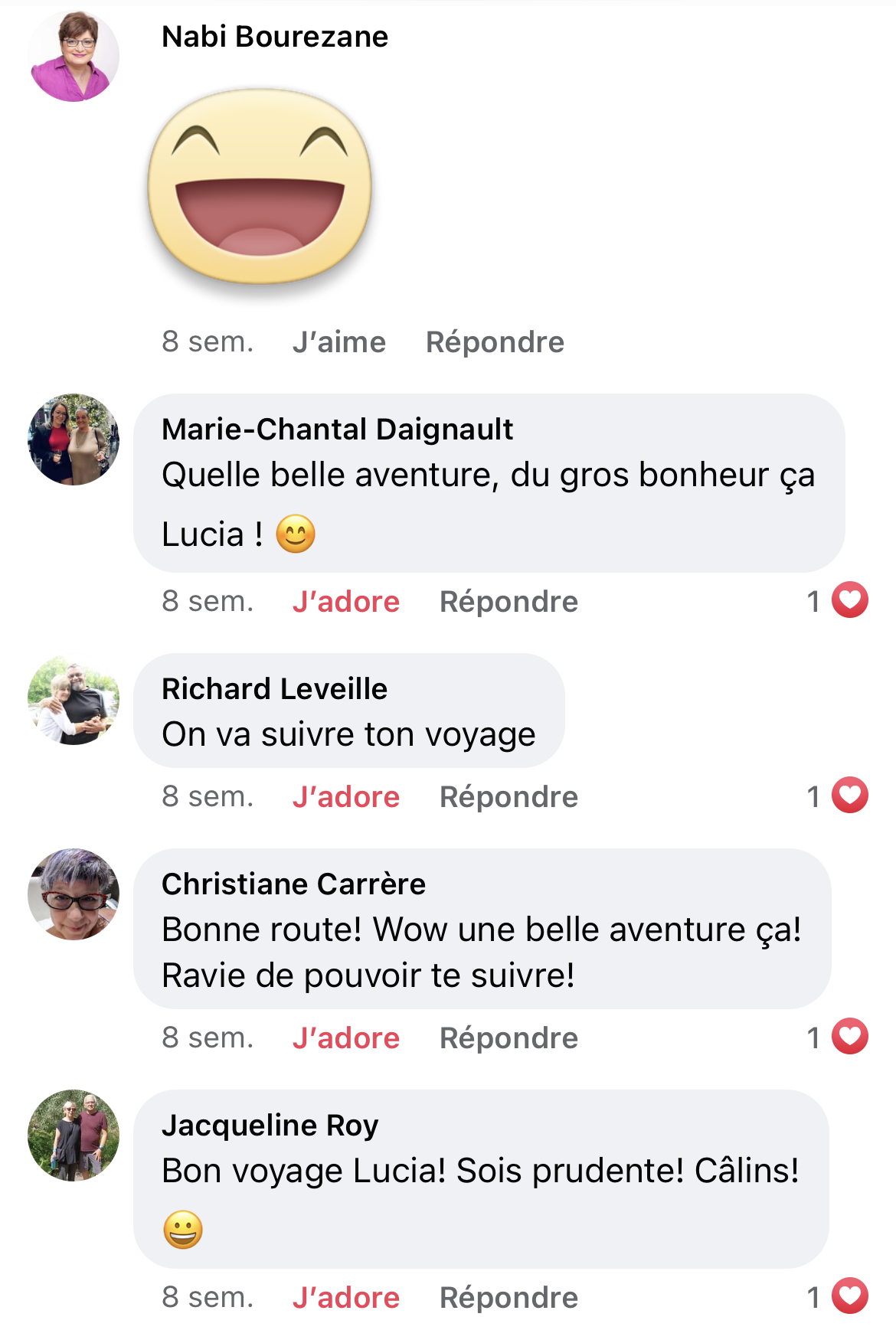The image size is (896, 1330).
Task: Tap J'adore under Richard Leveille's comment
Action: coord(345,797)
